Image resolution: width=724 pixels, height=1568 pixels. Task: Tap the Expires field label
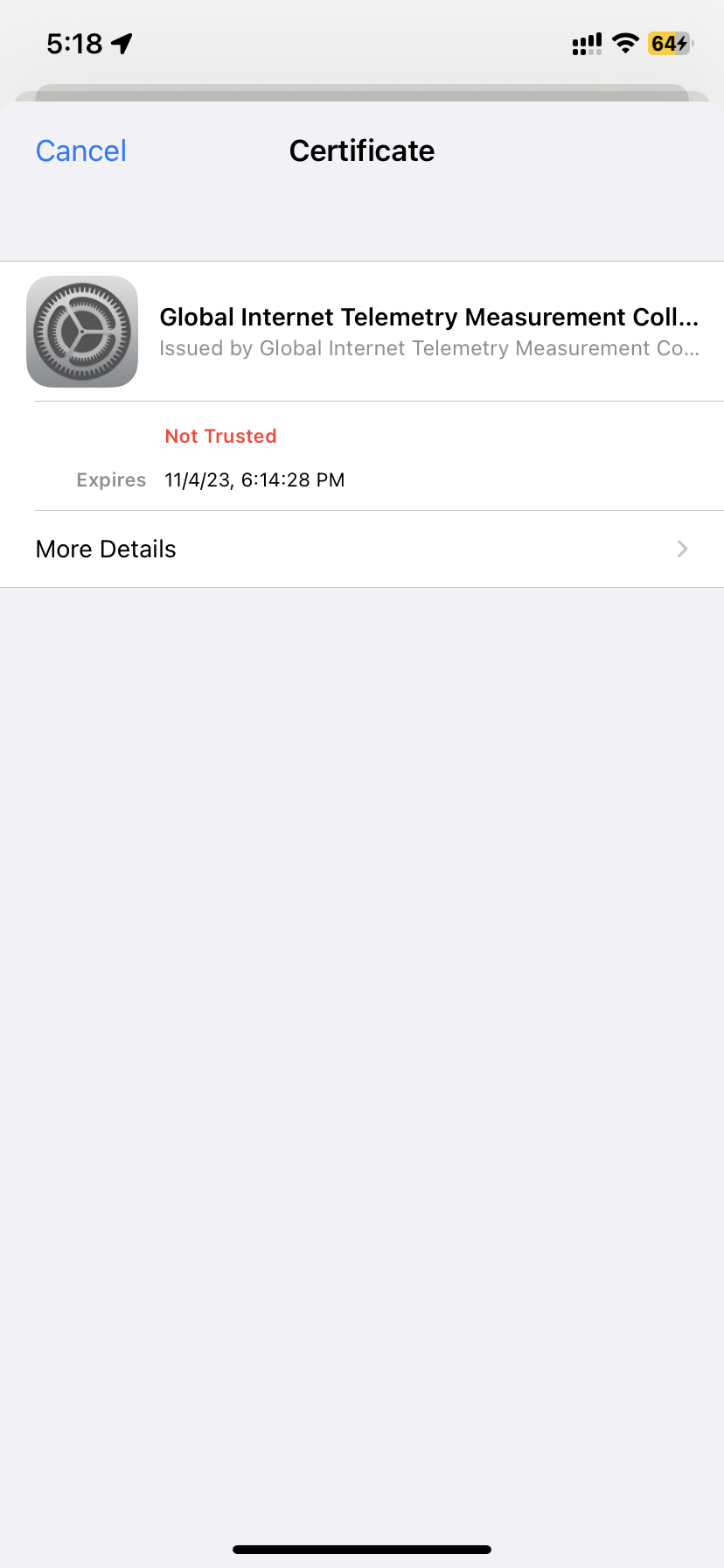111,479
